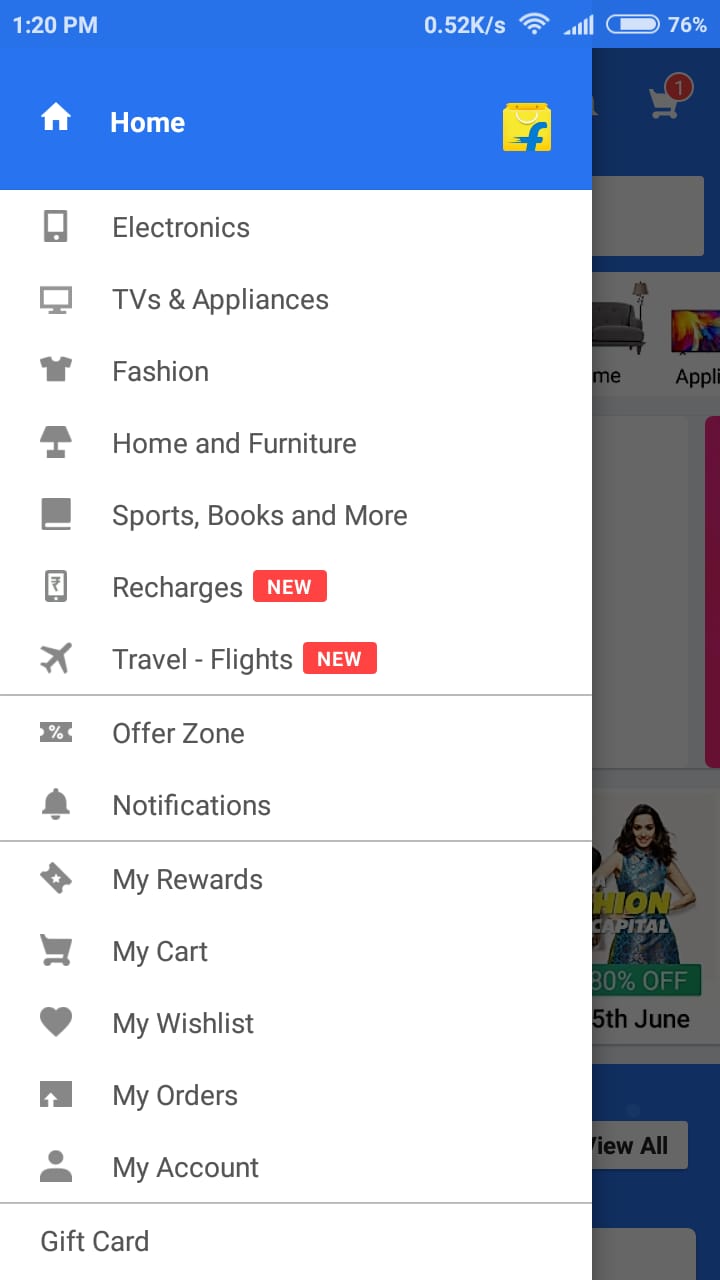This screenshot has height=1280, width=720.
Task: Go to My Account
Action: coord(296,1167)
